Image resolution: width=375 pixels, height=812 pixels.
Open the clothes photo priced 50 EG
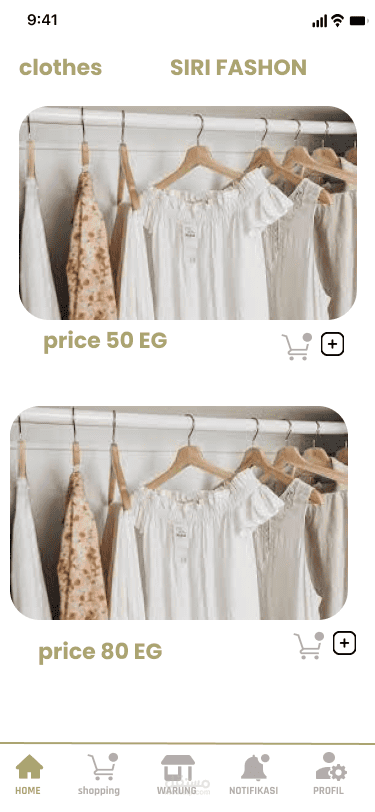click(188, 213)
